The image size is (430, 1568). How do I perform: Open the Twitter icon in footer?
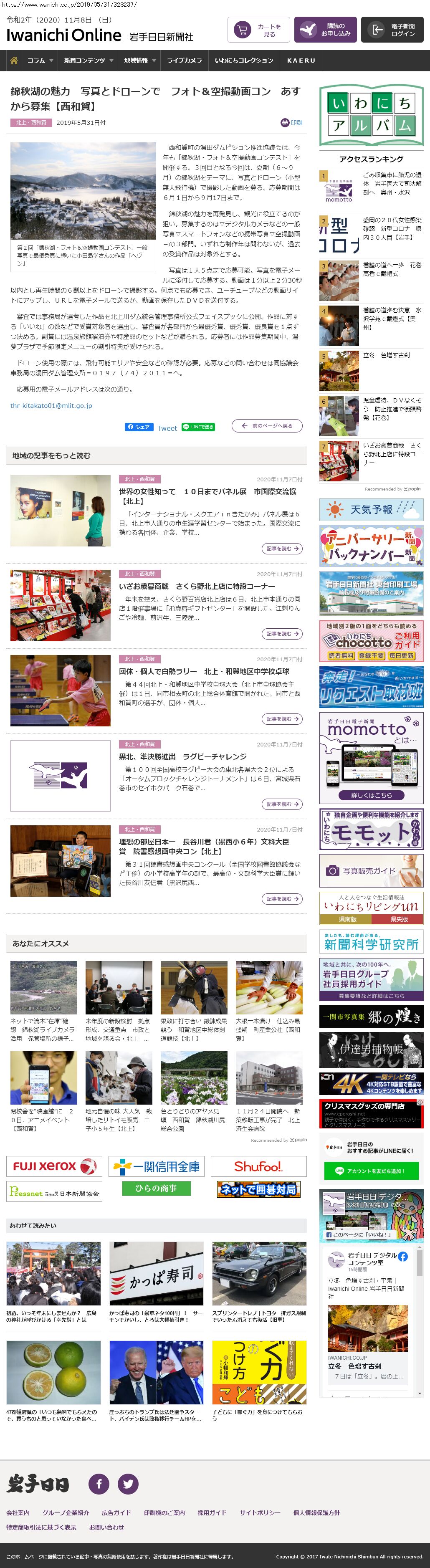click(x=128, y=1484)
